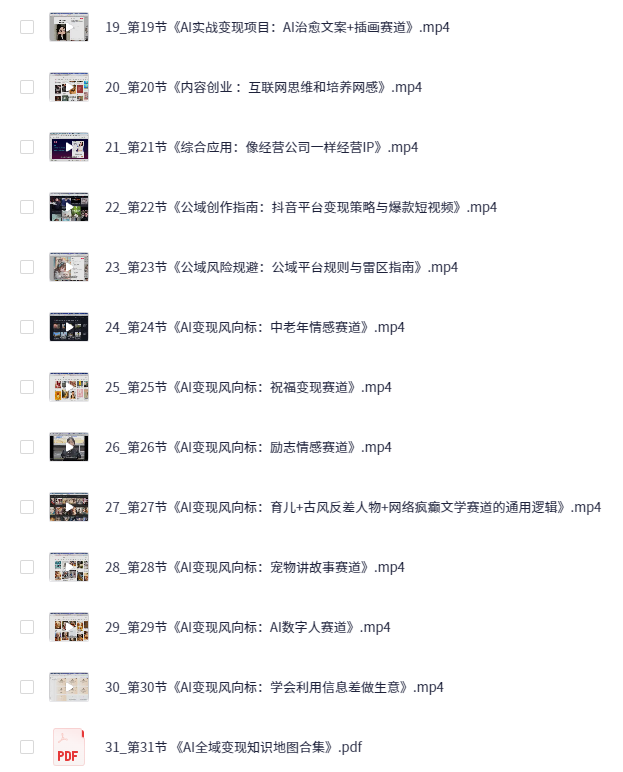Screen dimensions: 623x772
Task: Select the checkbox for the 31_第31节 PDF
Action: [x=27, y=747]
